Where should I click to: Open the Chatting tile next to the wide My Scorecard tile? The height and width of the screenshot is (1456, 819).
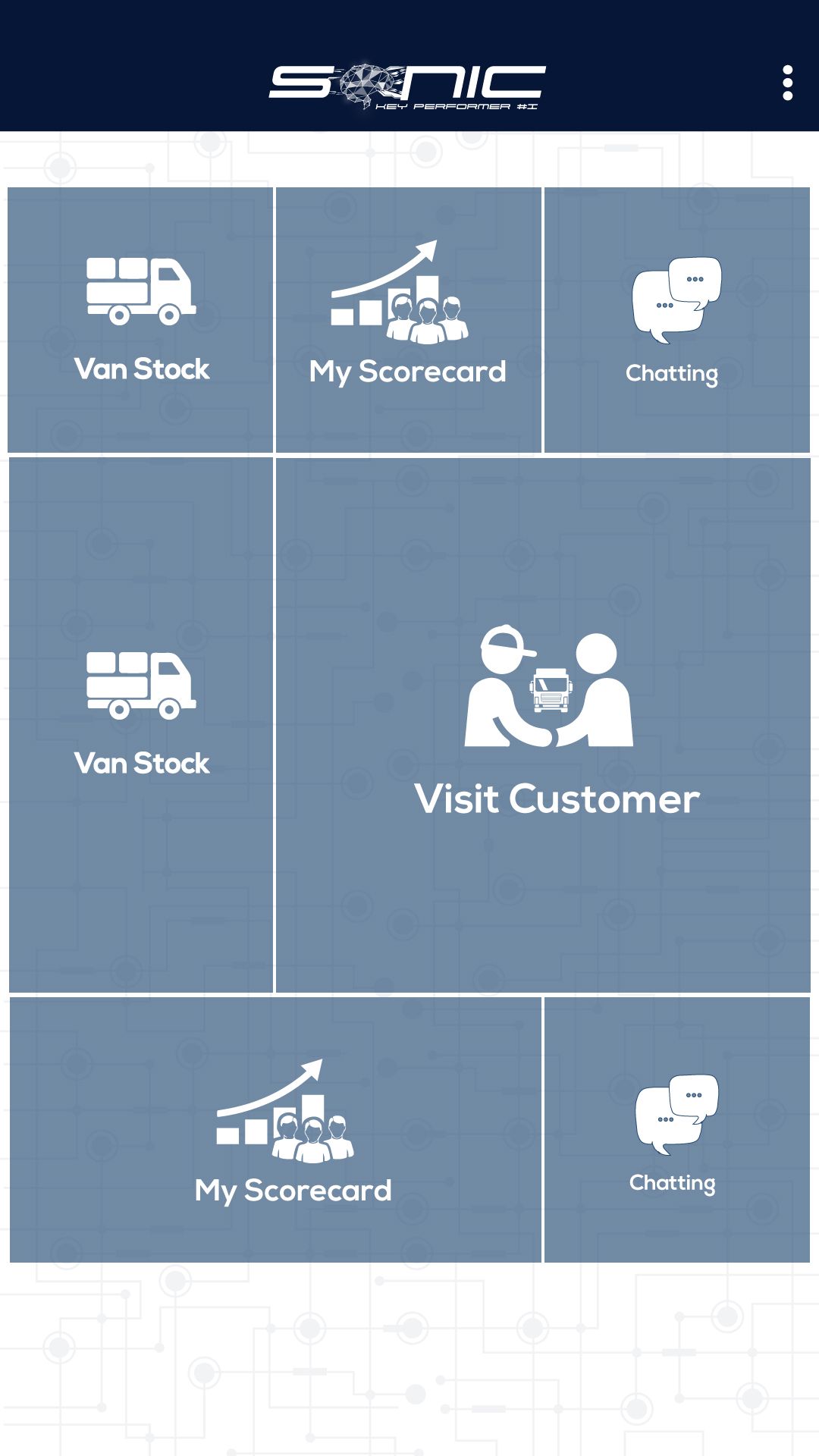click(677, 1130)
